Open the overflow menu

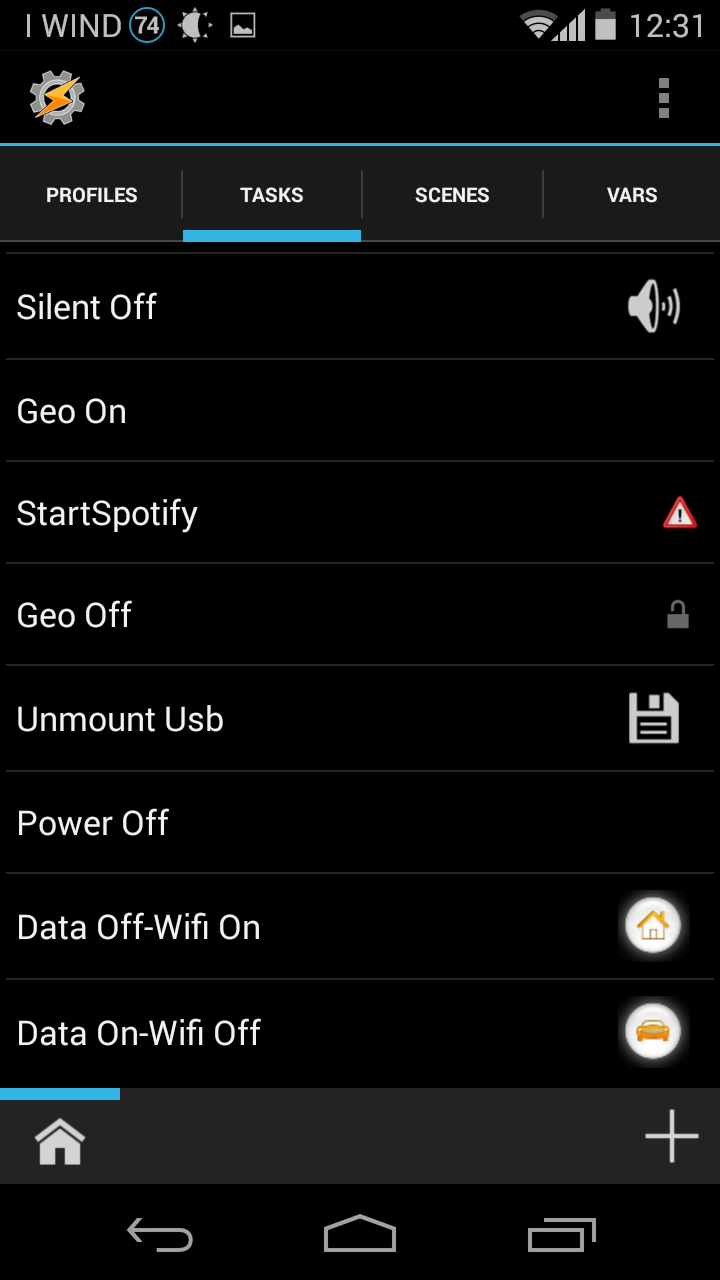point(663,98)
